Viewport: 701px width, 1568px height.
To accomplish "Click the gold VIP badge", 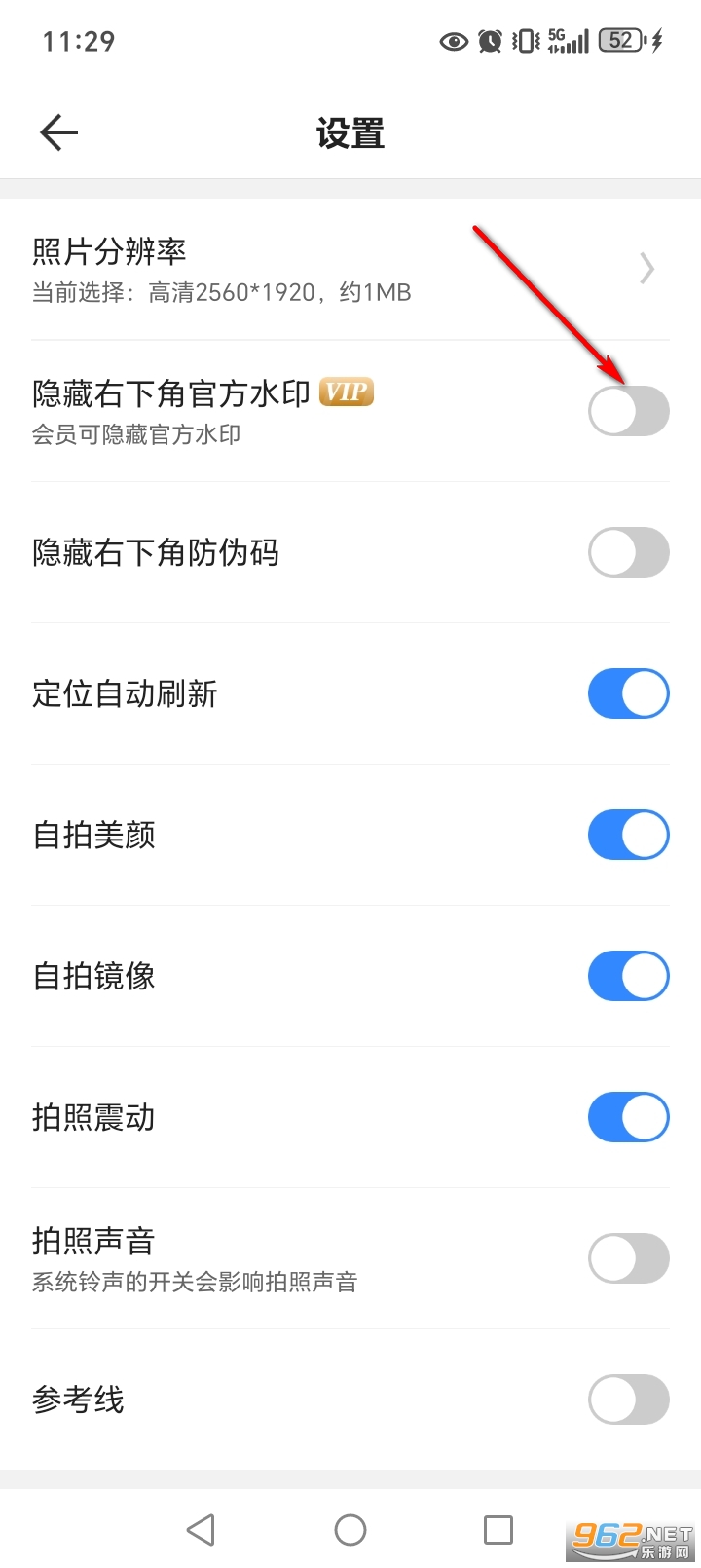I will [x=346, y=392].
